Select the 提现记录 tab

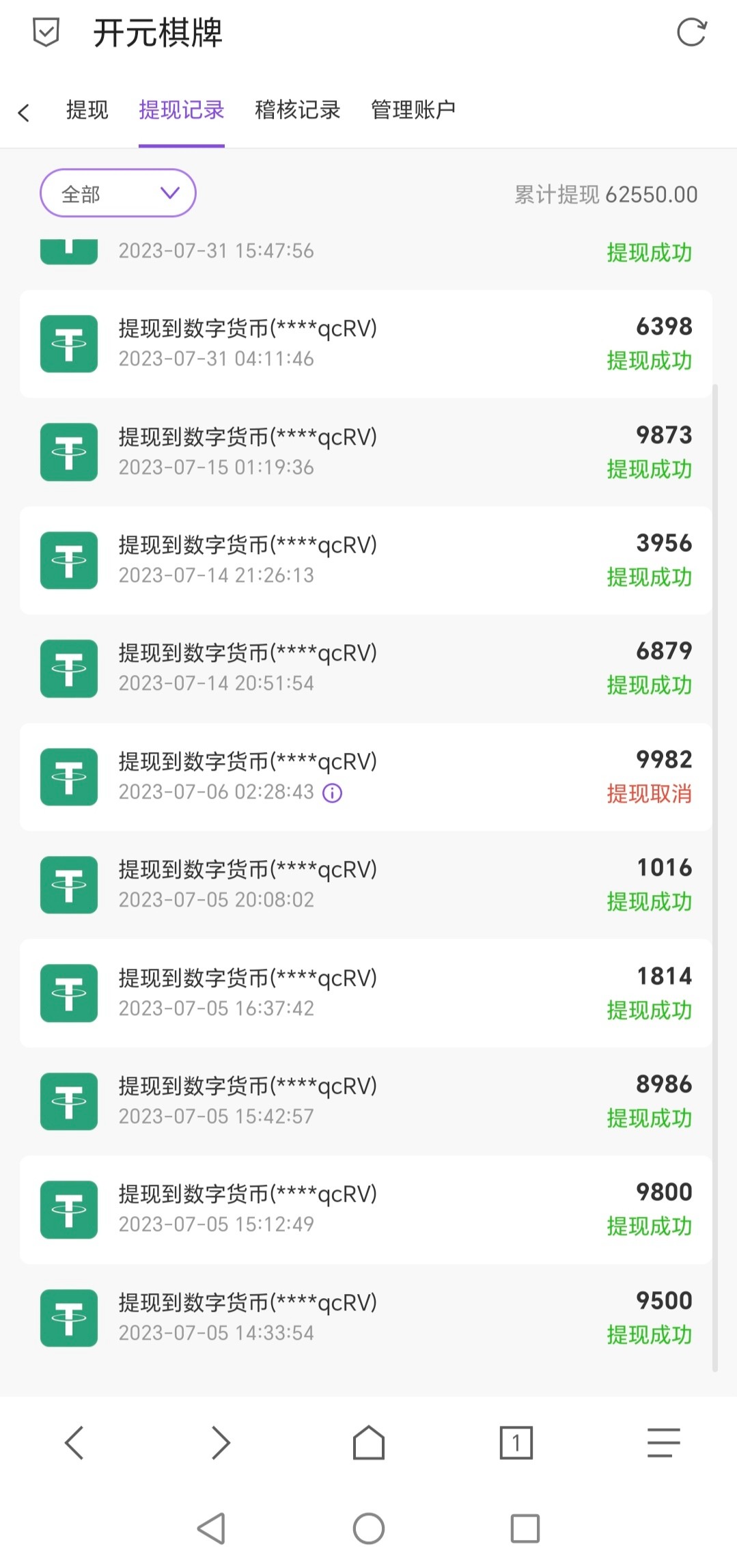(x=181, y=110)
